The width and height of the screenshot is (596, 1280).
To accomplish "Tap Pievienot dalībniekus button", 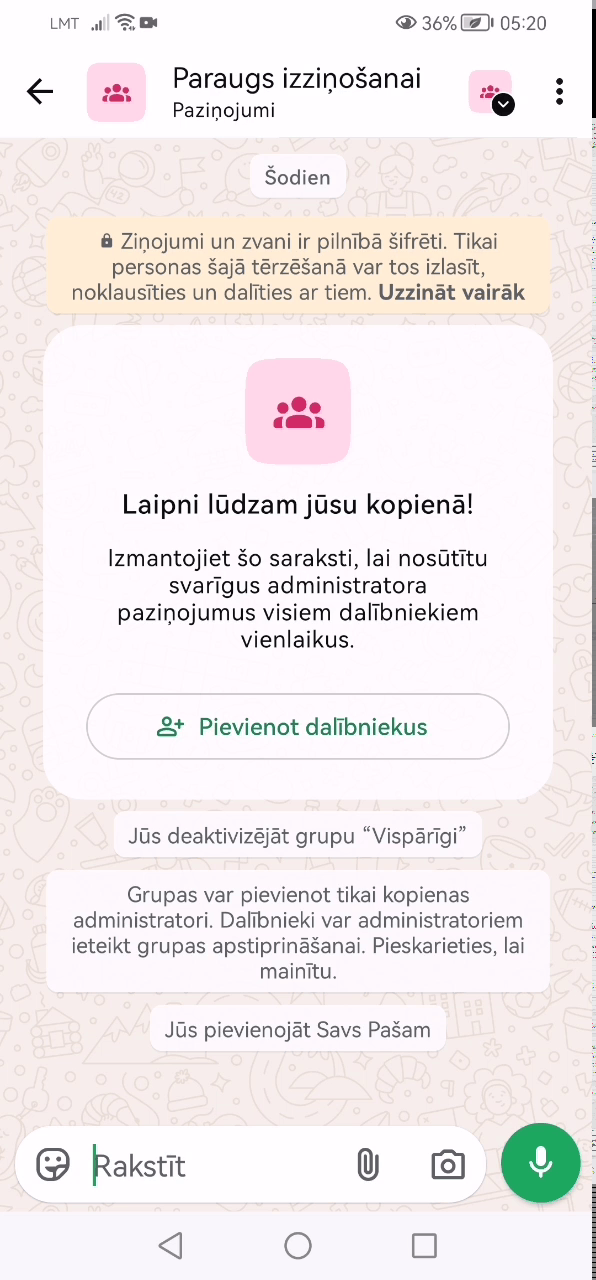I will [298, 727].
